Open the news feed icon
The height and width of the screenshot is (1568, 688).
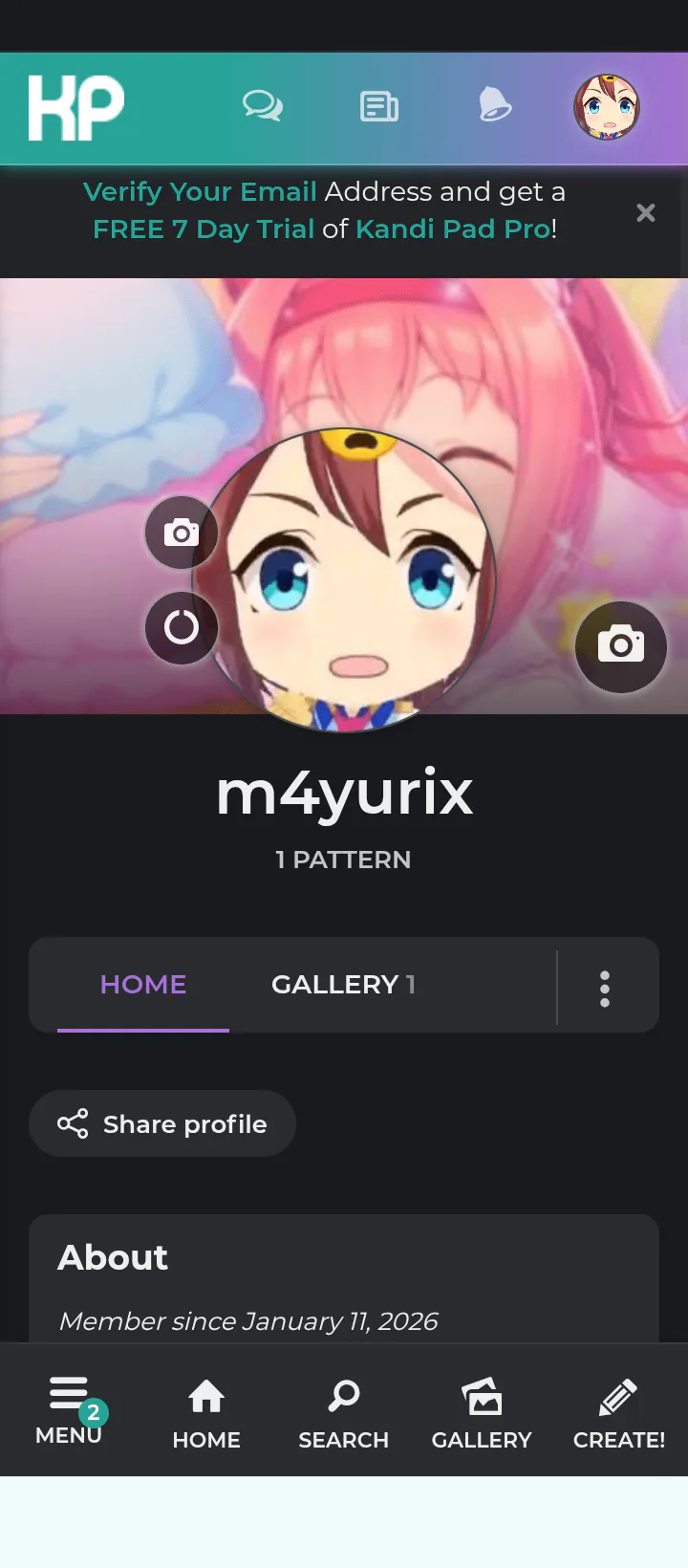[379, 106]
